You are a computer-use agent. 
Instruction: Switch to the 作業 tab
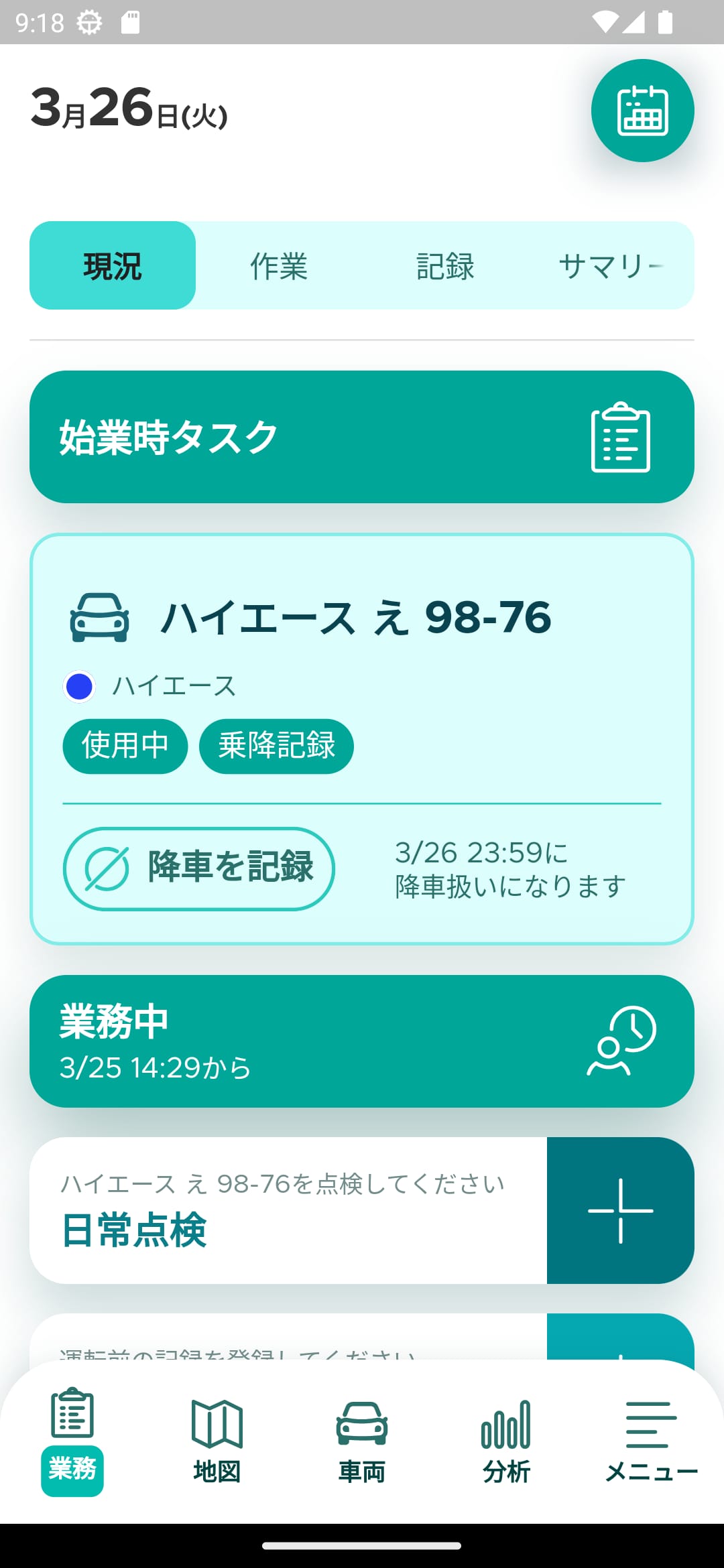click(279, 265)
